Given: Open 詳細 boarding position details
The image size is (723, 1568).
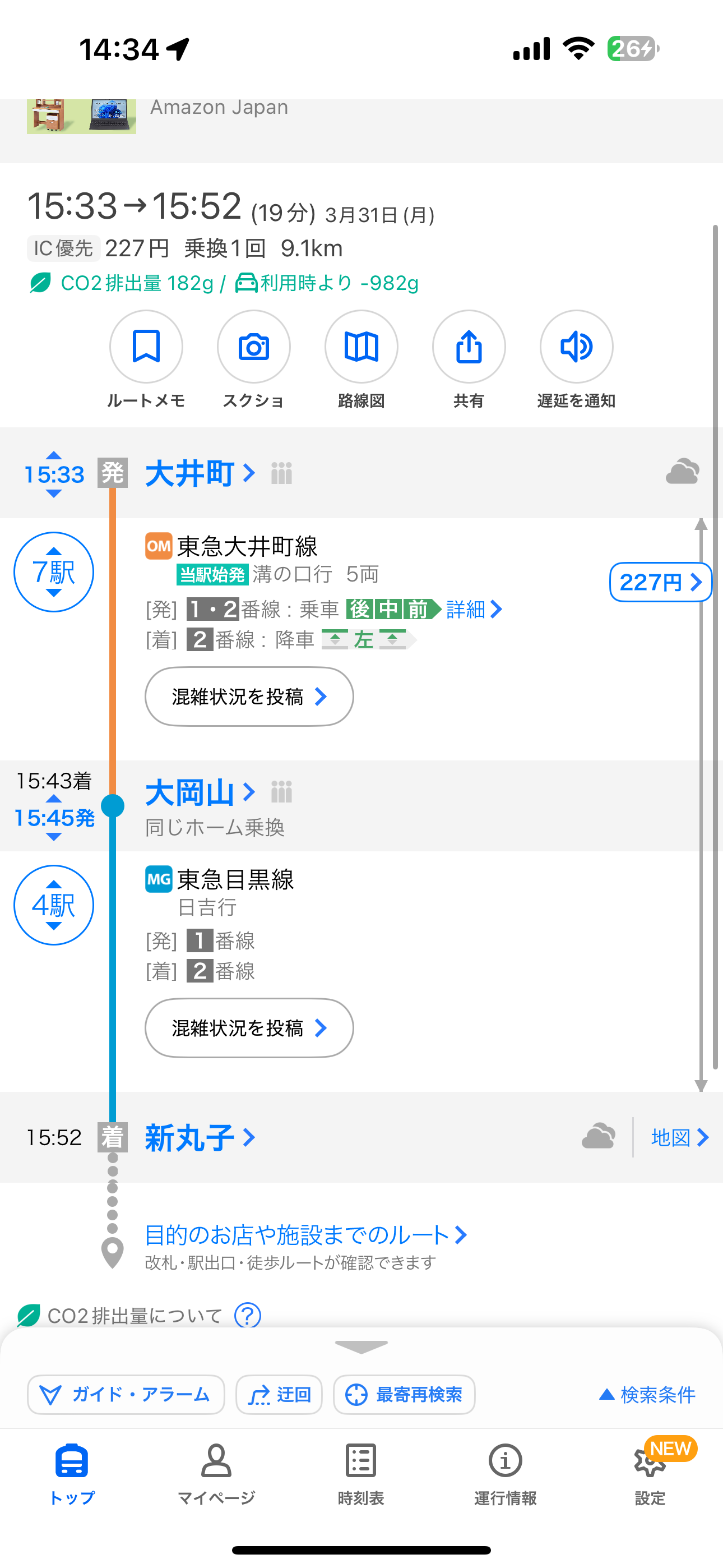Looking at the screenshot, I should coord(474,609).
